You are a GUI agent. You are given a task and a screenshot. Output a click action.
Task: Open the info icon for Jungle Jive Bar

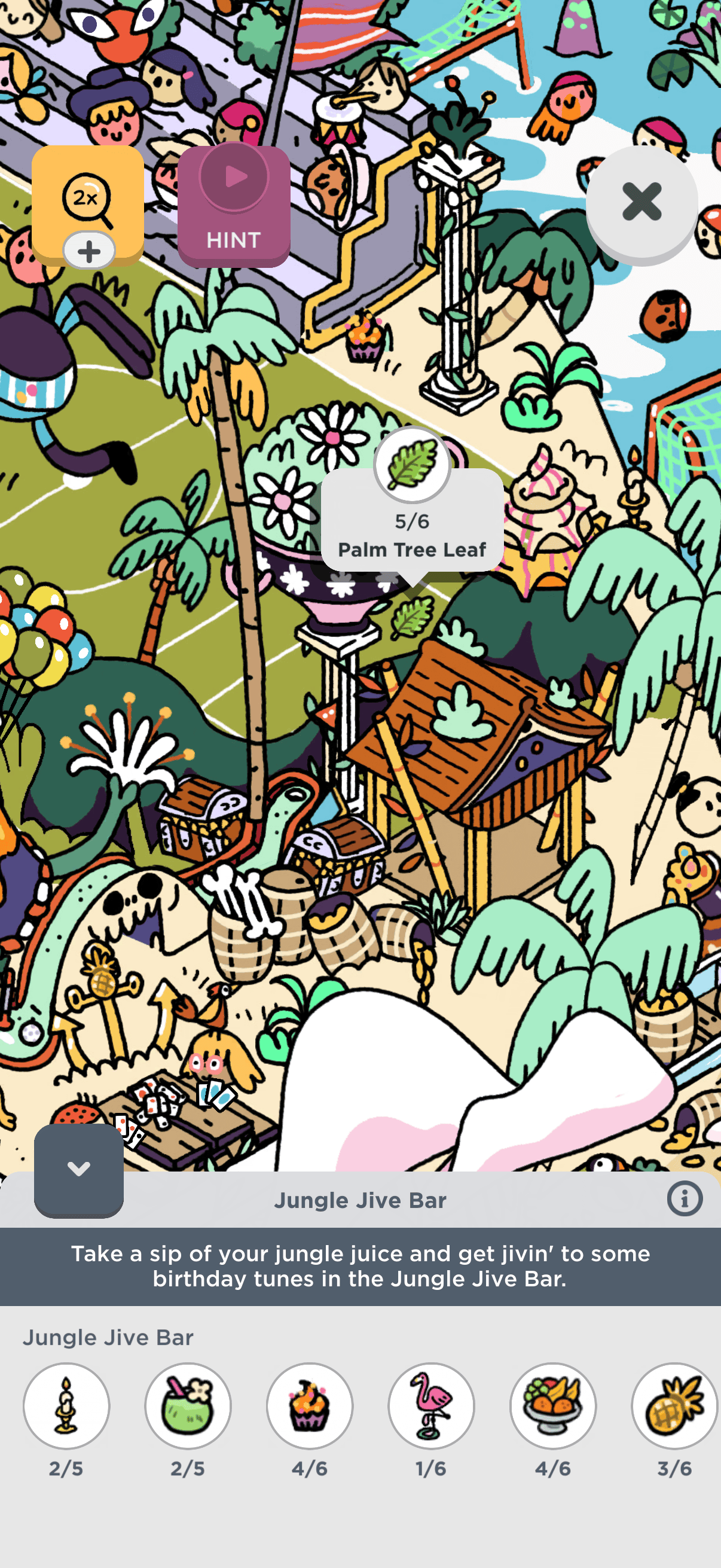point(685,1199)
